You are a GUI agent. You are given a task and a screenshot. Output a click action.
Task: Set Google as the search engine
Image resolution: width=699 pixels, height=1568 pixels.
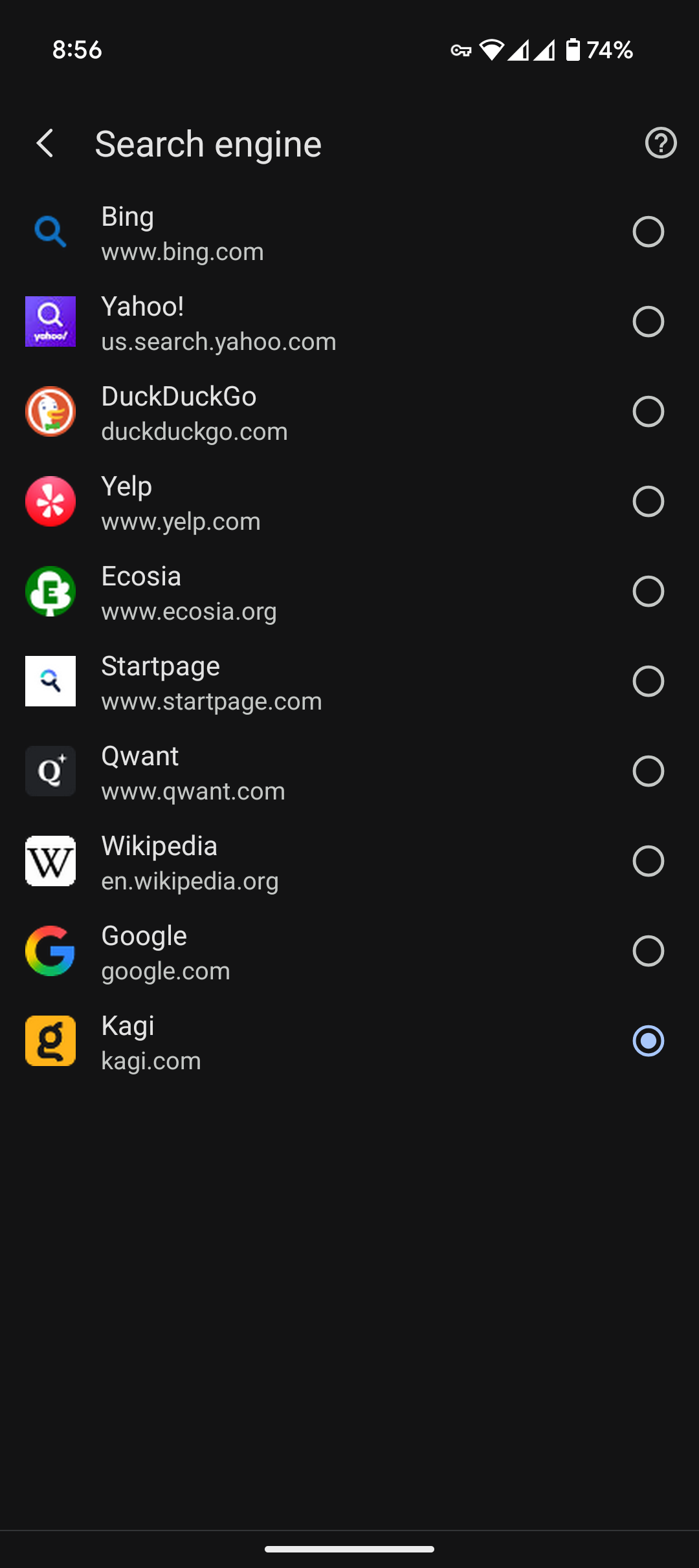[349, 951]
